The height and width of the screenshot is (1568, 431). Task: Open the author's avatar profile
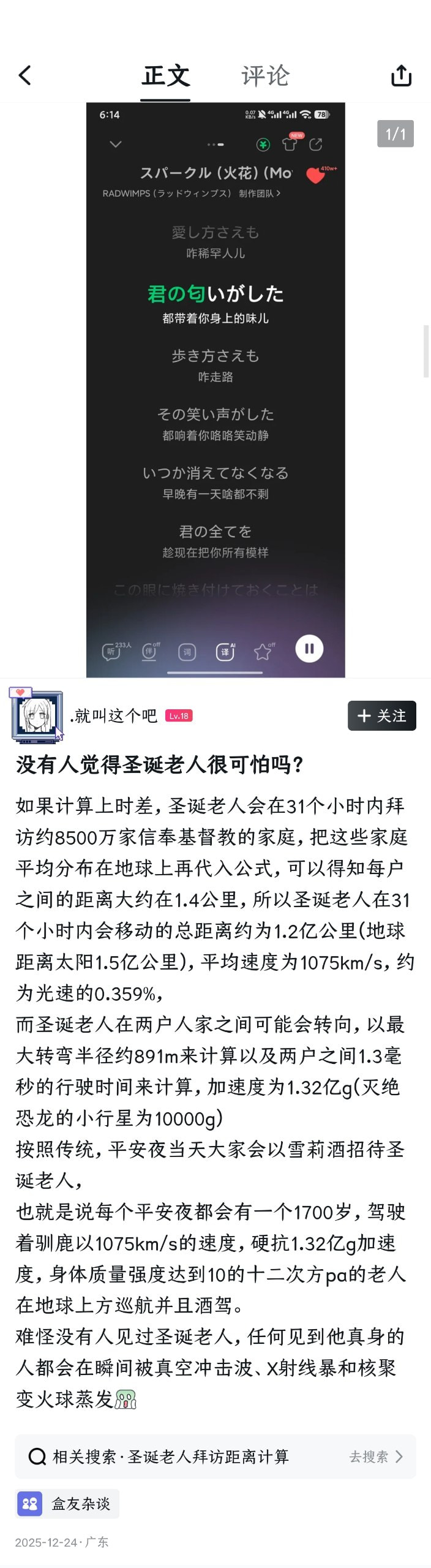37,715
